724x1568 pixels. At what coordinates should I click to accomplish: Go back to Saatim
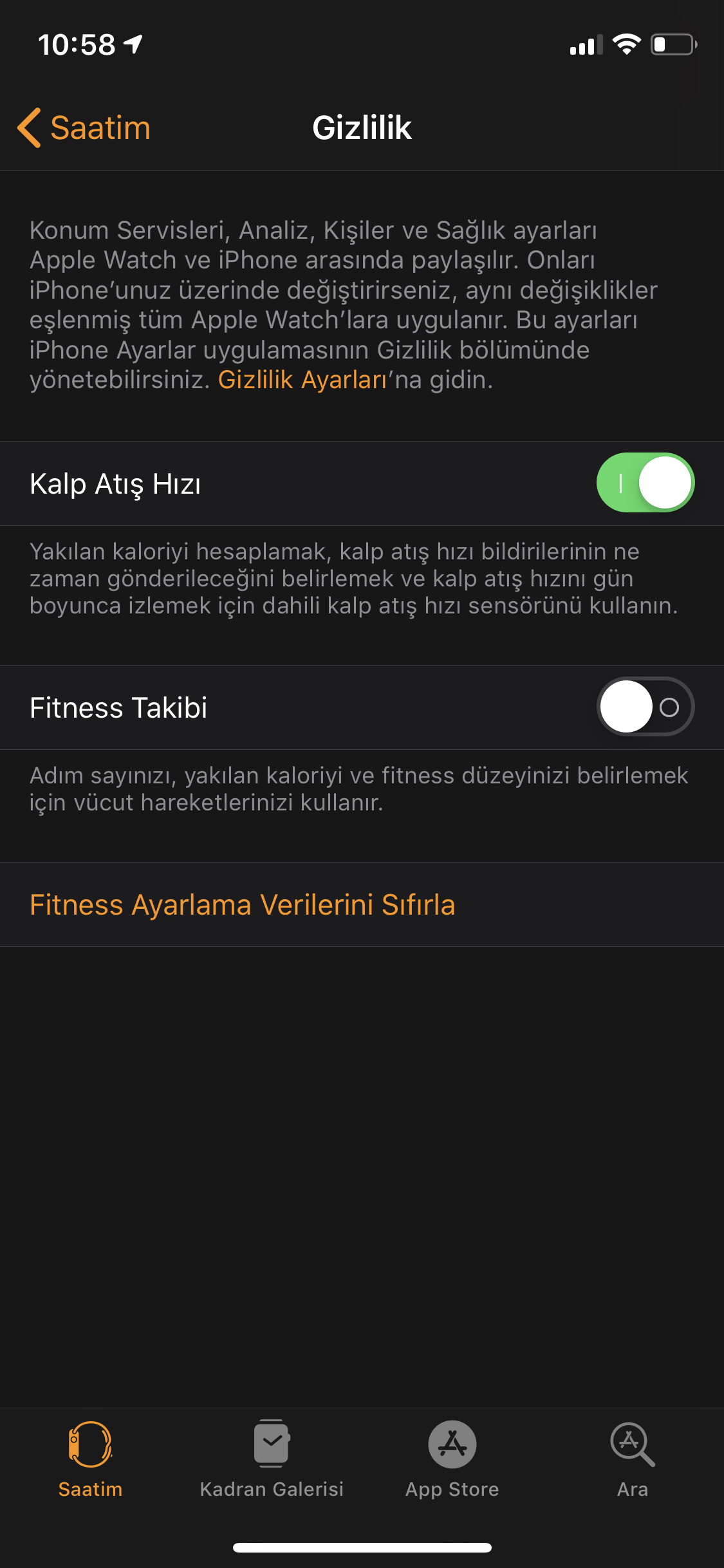84,127
